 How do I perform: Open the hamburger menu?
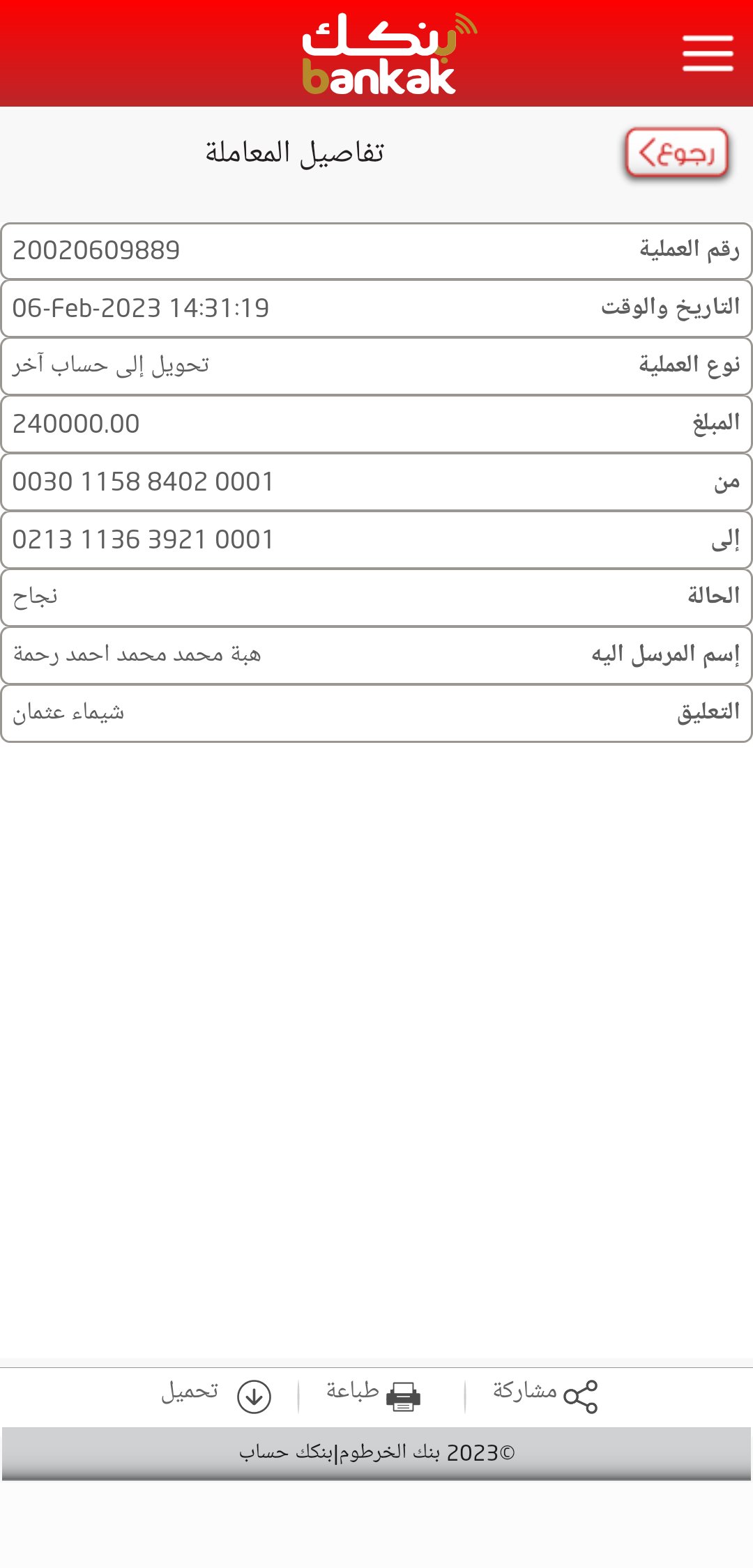707,53
